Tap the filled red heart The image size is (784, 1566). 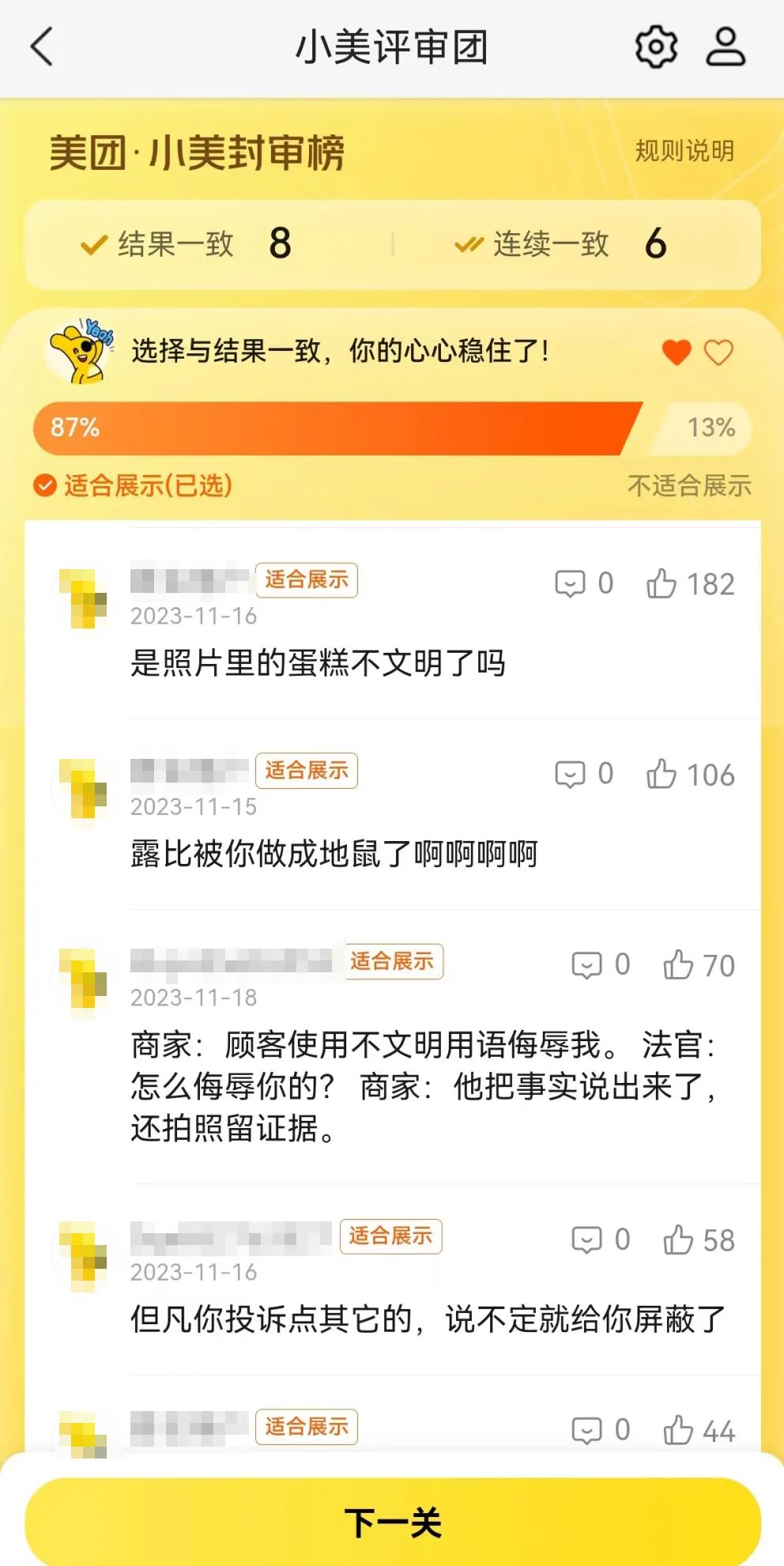point(676,353)
